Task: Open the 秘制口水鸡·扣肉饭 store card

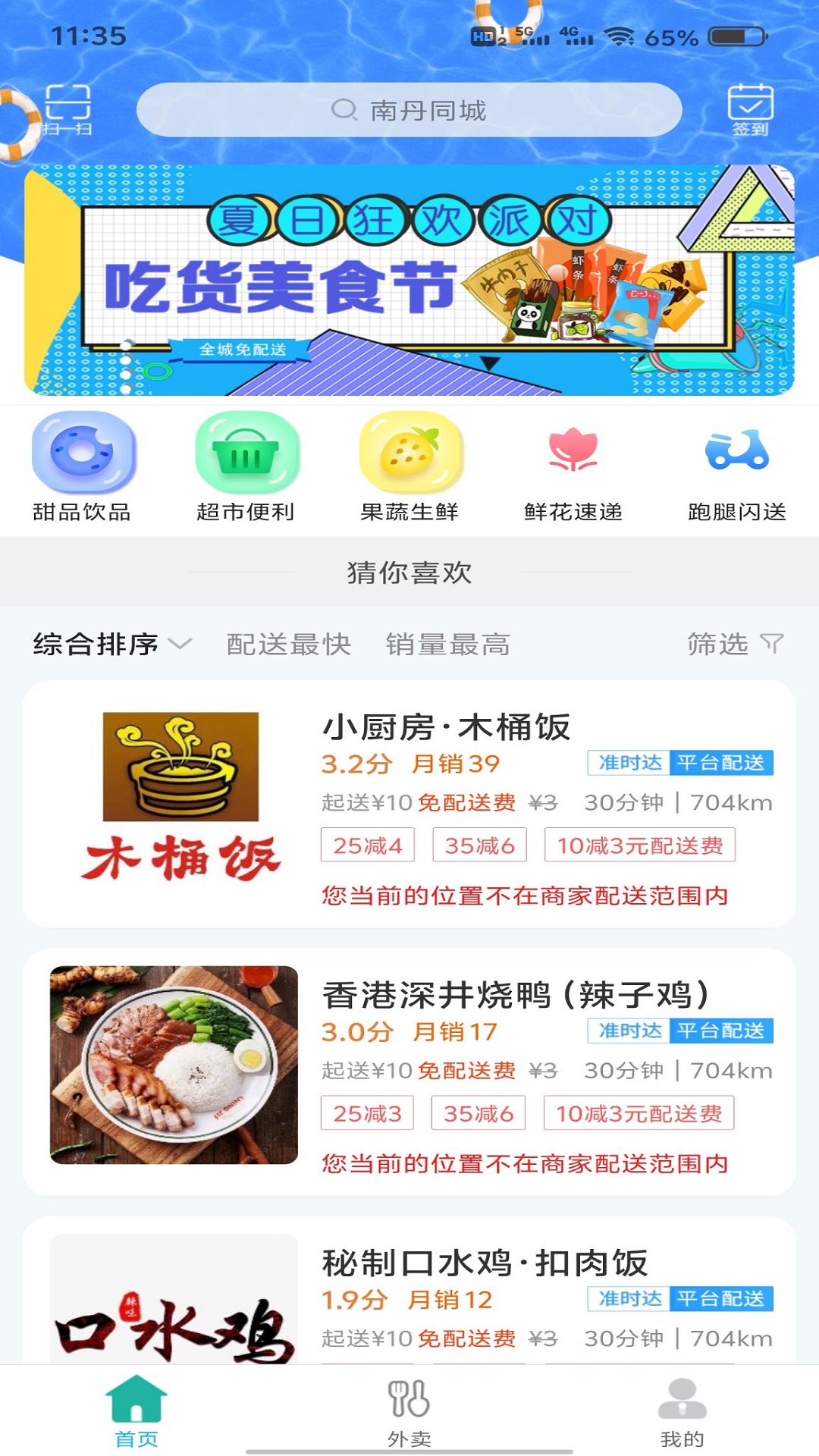Action: click(409, 1297)
